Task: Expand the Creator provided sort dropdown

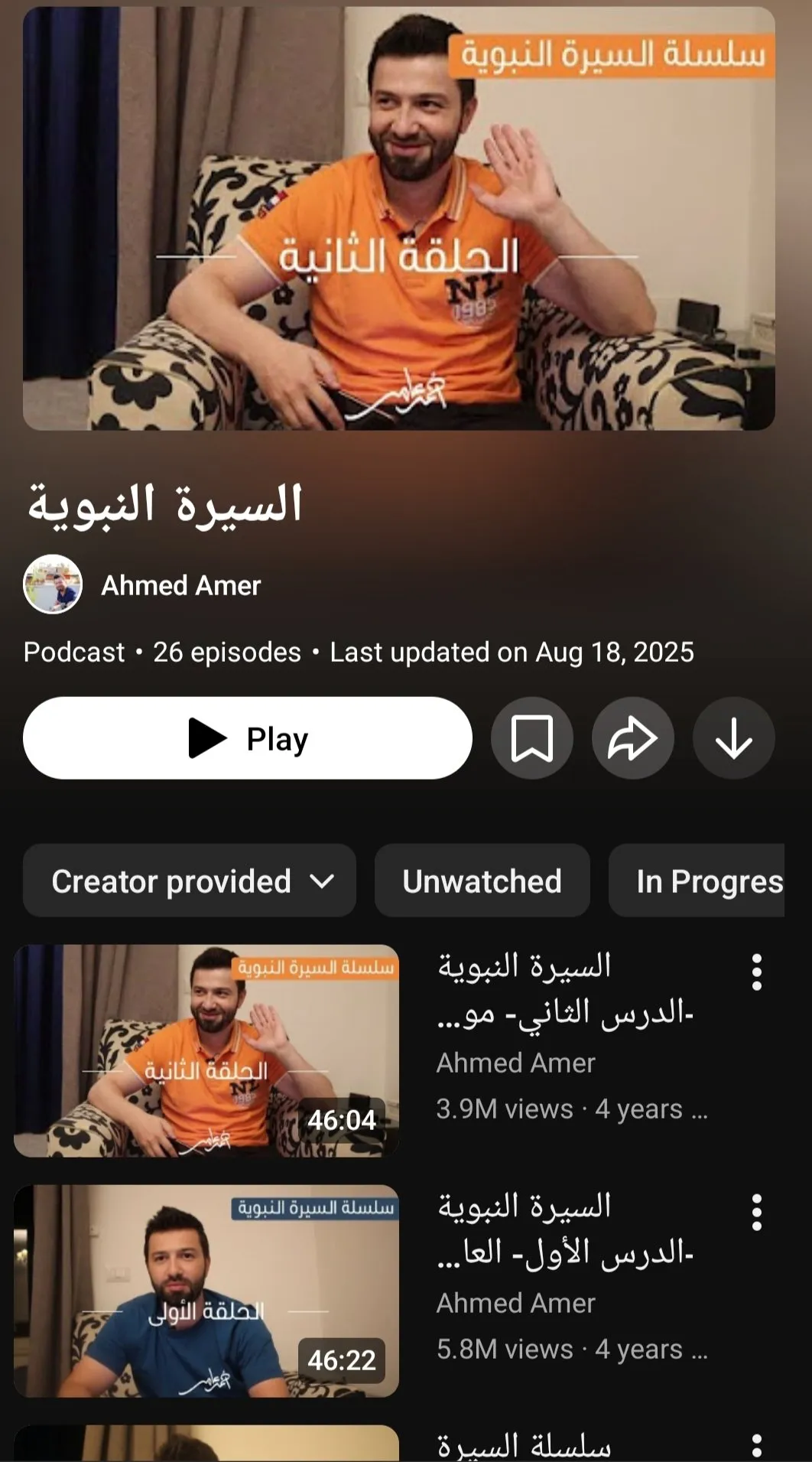Action: point(190,881)
